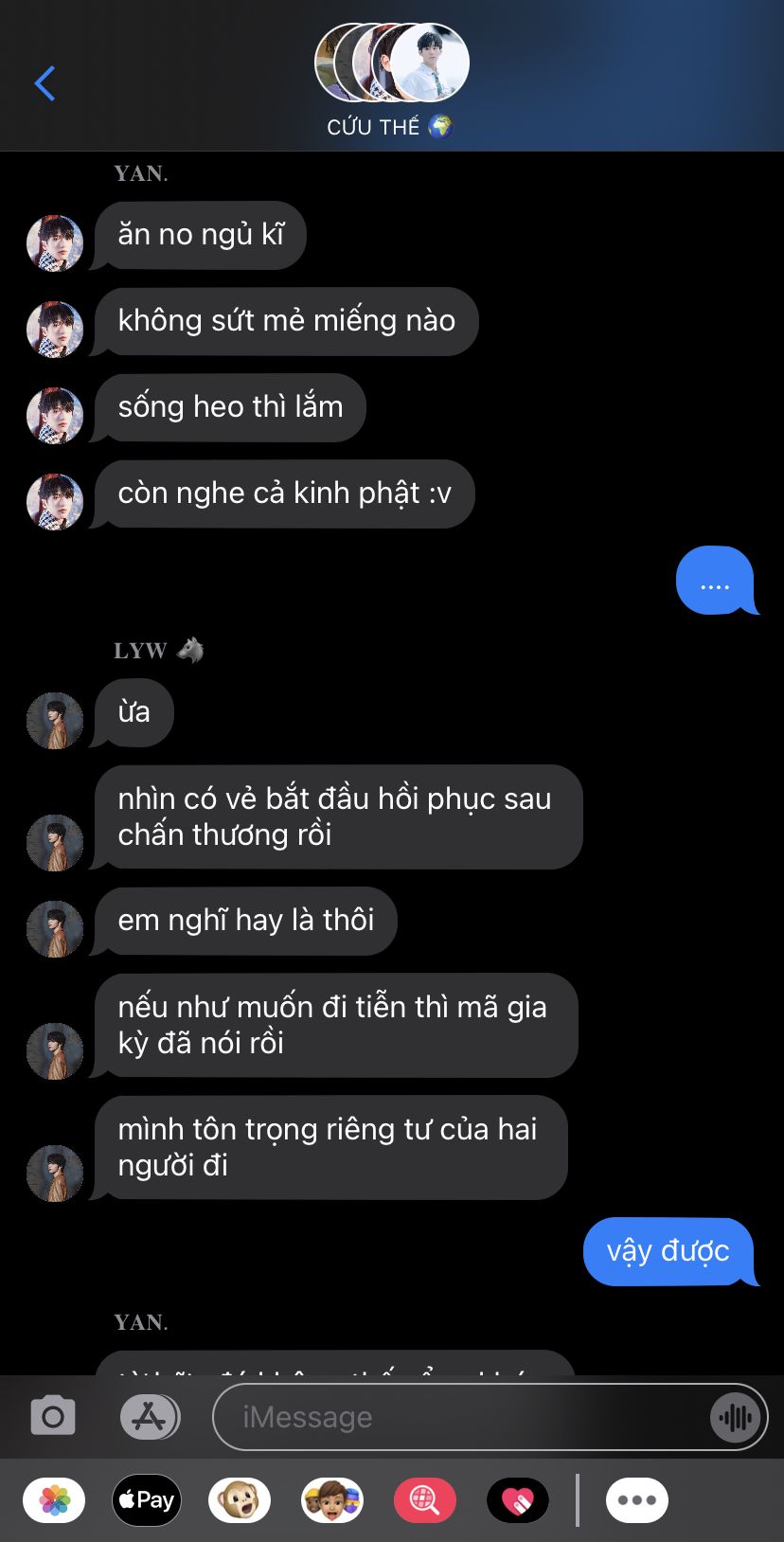Open more iMessage apps

(637, 1500)
